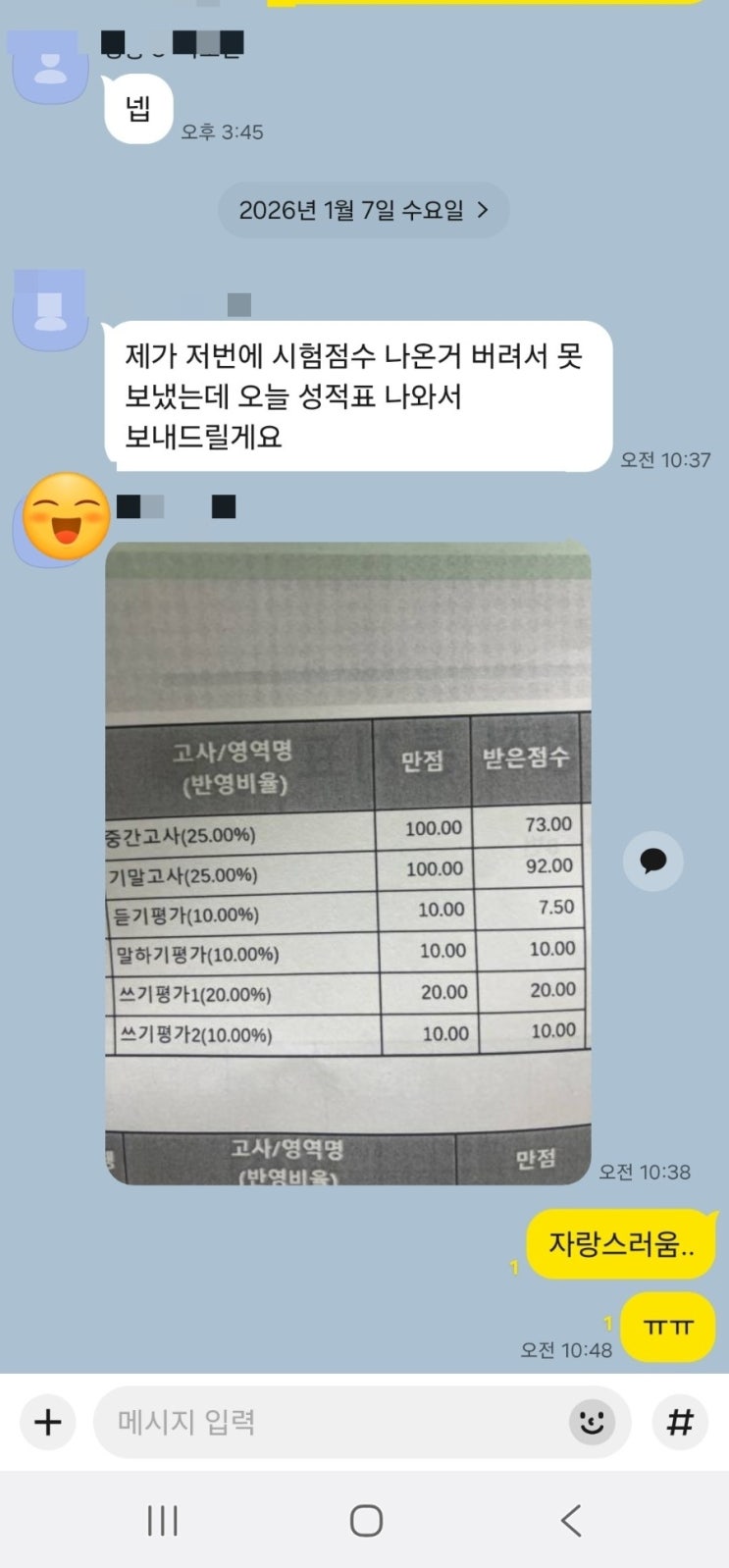The height and width of the screenshot is (1568, 729).
Task: Open the 2026년 1월 7일 date chip
Action: tap(363, 210)
